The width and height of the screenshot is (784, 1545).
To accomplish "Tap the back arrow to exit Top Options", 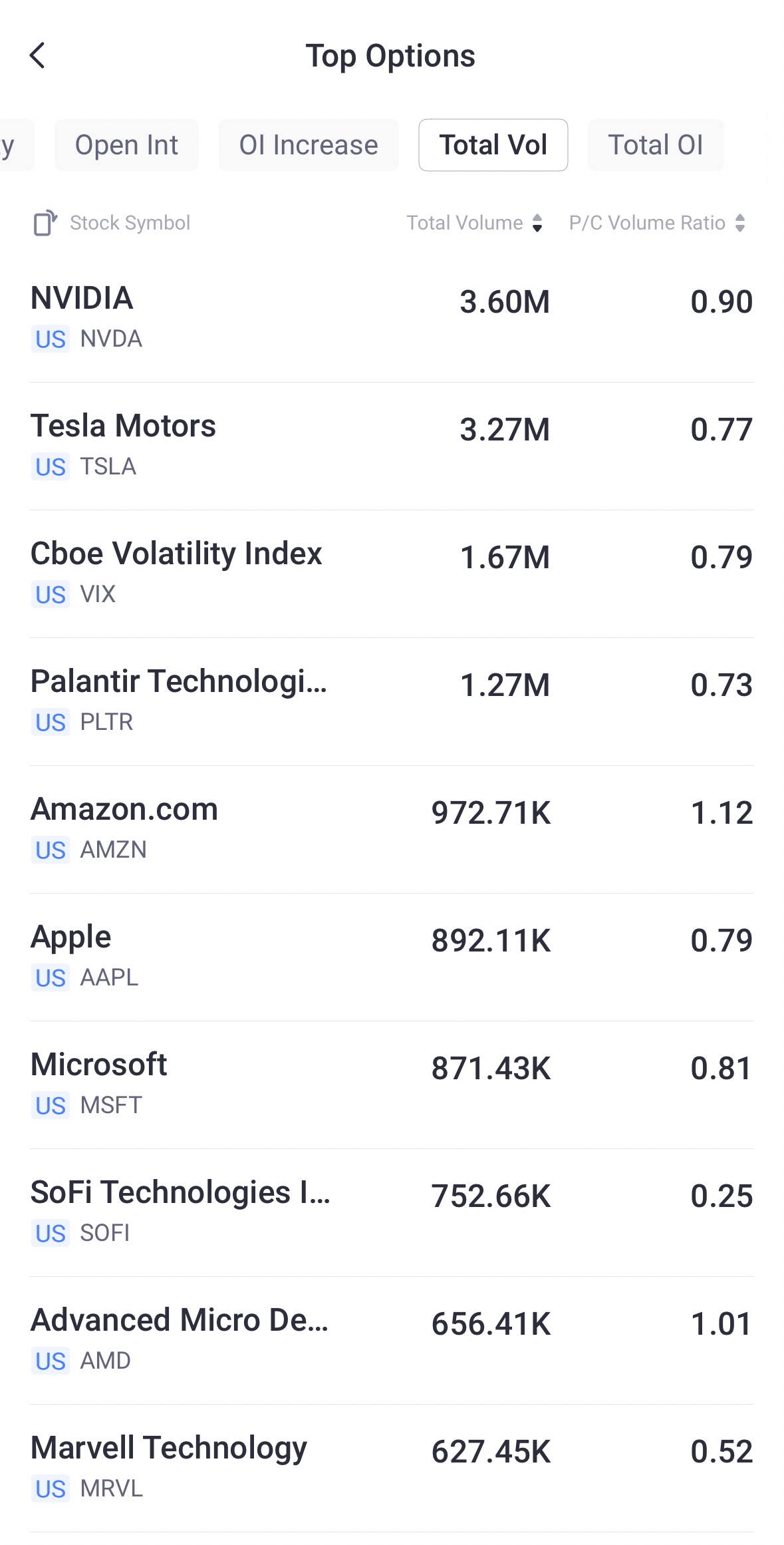I will tap(39, 56).
